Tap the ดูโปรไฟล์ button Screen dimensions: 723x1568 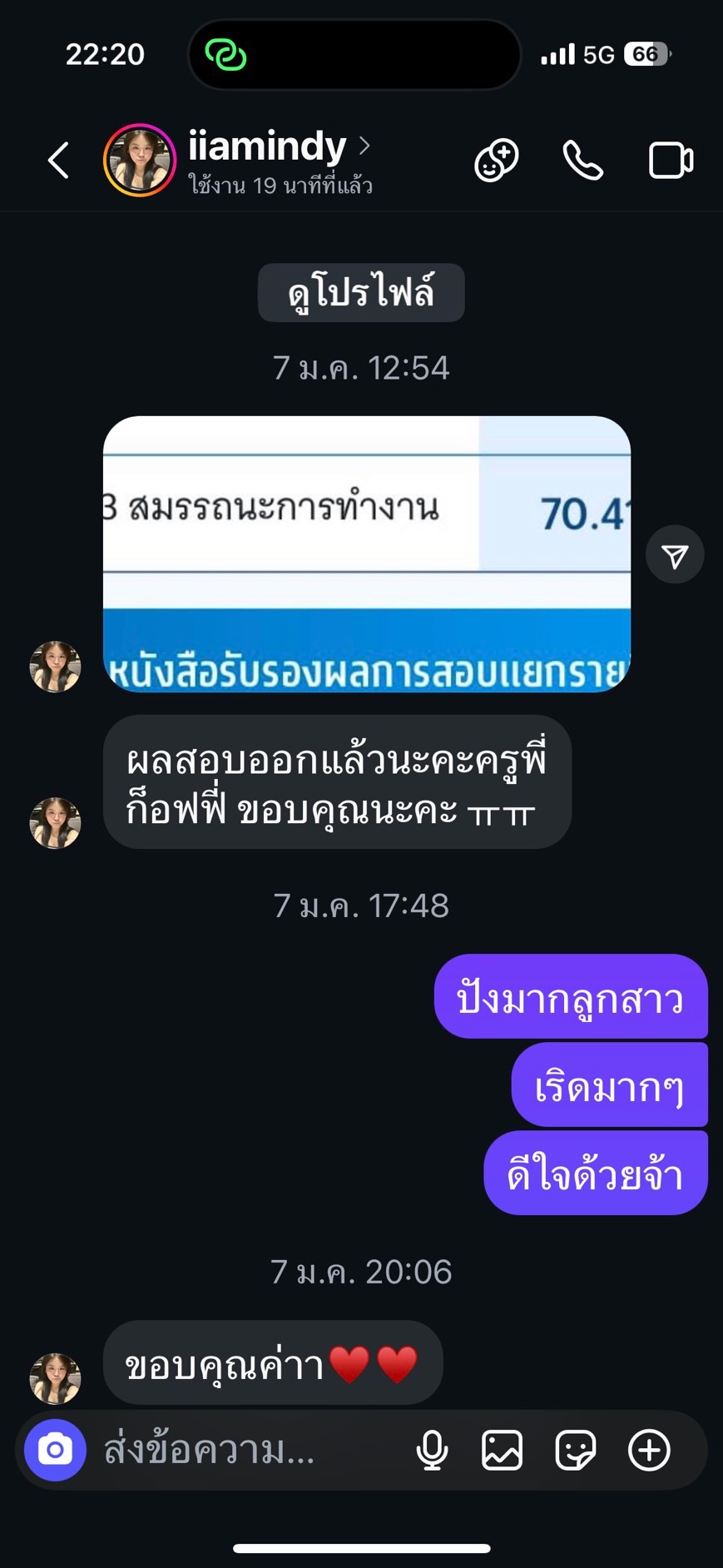click(x=361, y=293)
